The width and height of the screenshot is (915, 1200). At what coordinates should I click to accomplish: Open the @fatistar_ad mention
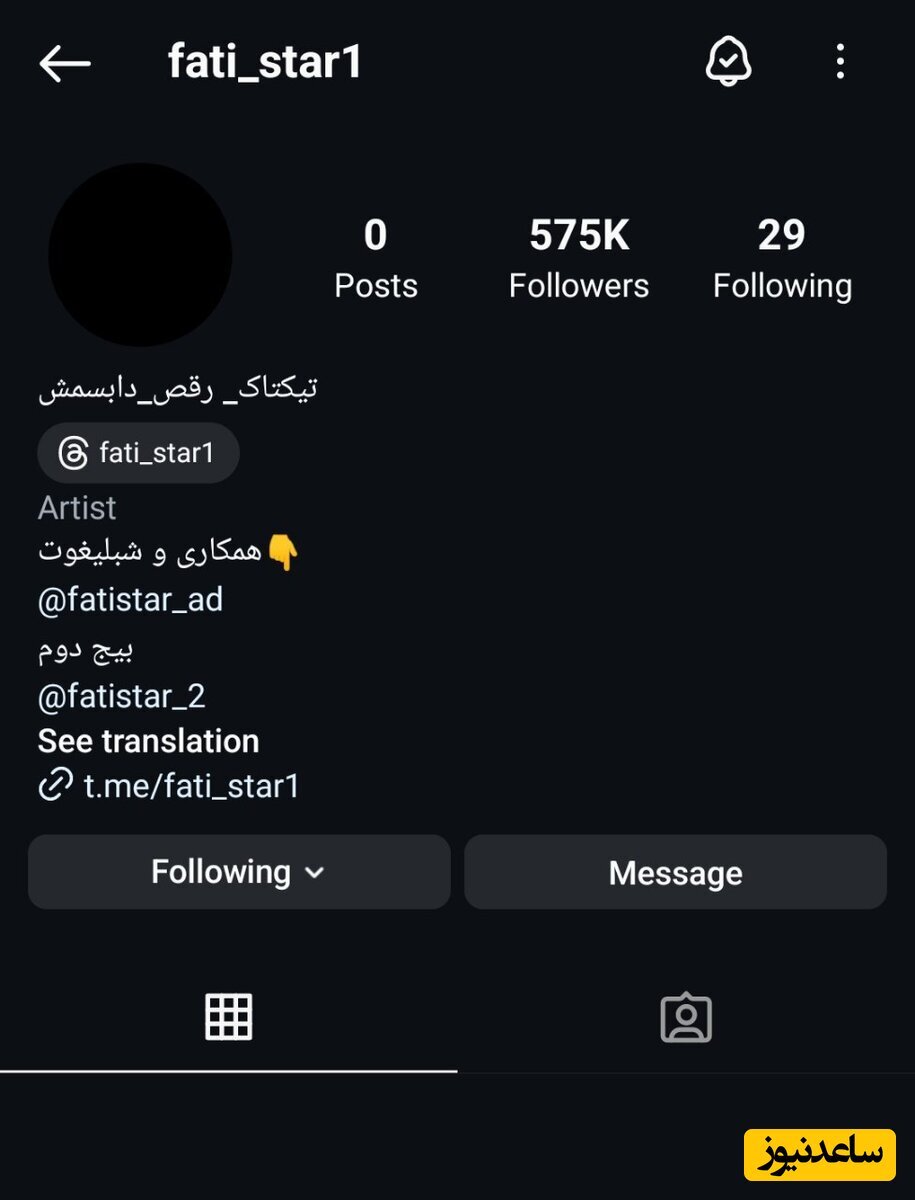(130, 600)
